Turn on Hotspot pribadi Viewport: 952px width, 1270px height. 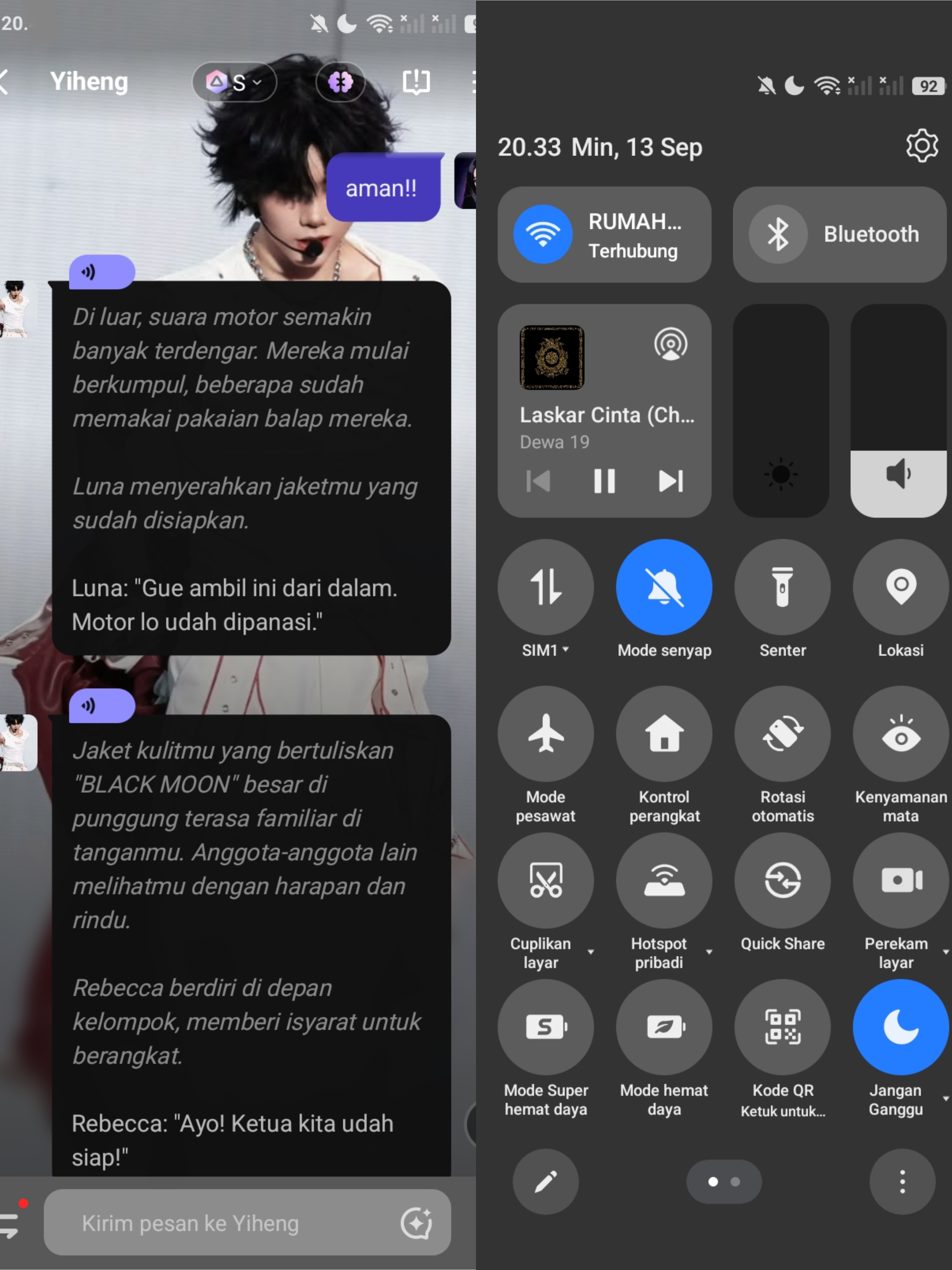tap(664, 880)
